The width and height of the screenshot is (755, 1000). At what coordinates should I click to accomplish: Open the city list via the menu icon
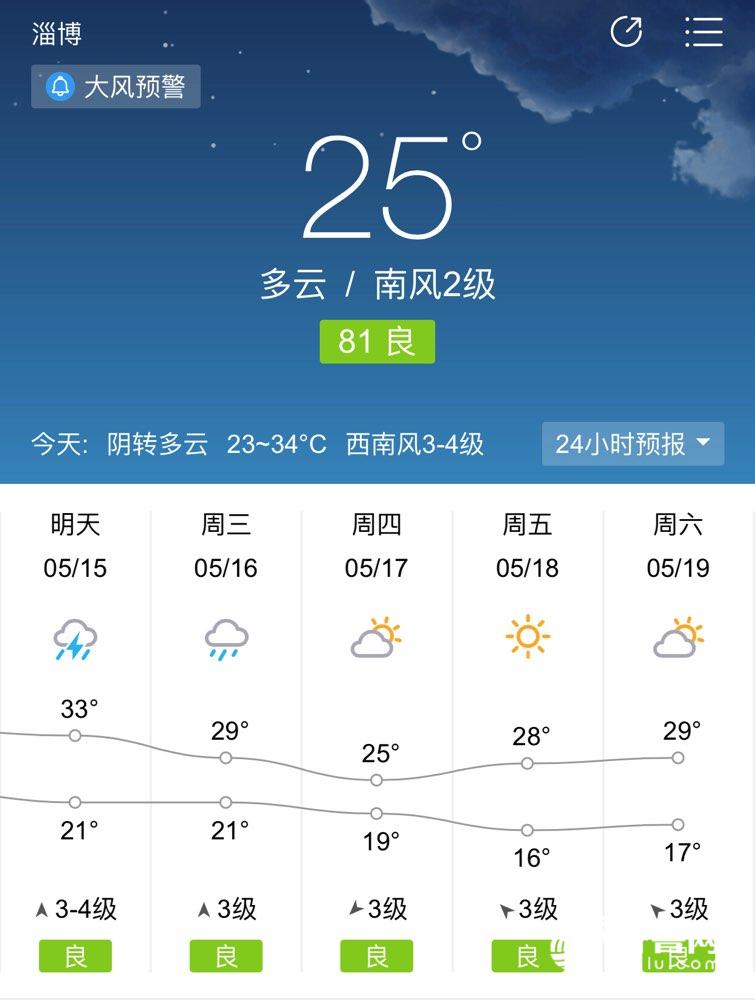[703, 33]
